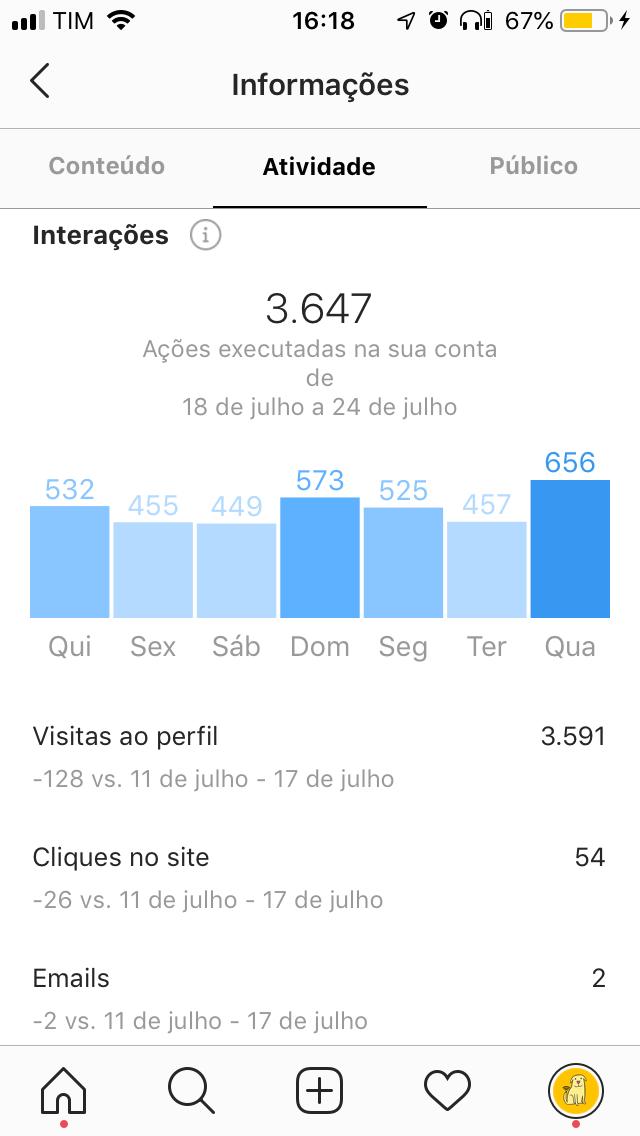The image size is (640, 1136).
Task: Open the info icon next to Interações
Action: click(205, 235)
